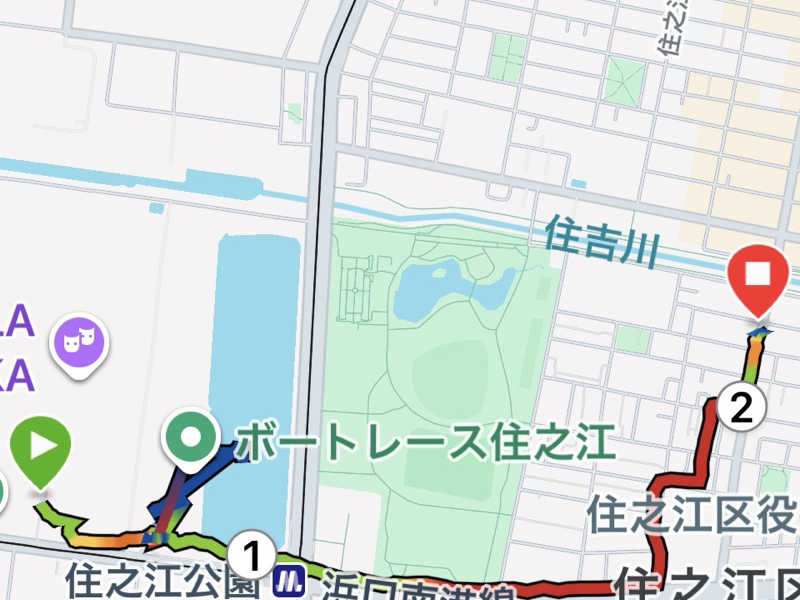Select the kilometer 1 route marker
The height and width of the screenshot is (600, 800).
point(253,553)
